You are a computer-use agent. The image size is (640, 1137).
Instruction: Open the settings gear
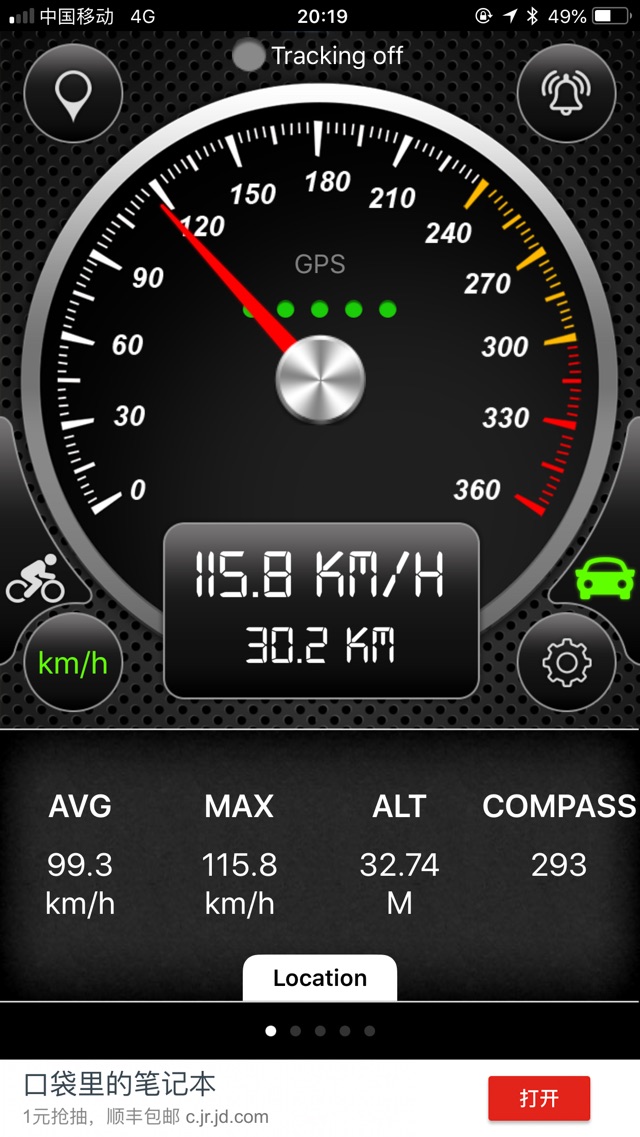566,662
